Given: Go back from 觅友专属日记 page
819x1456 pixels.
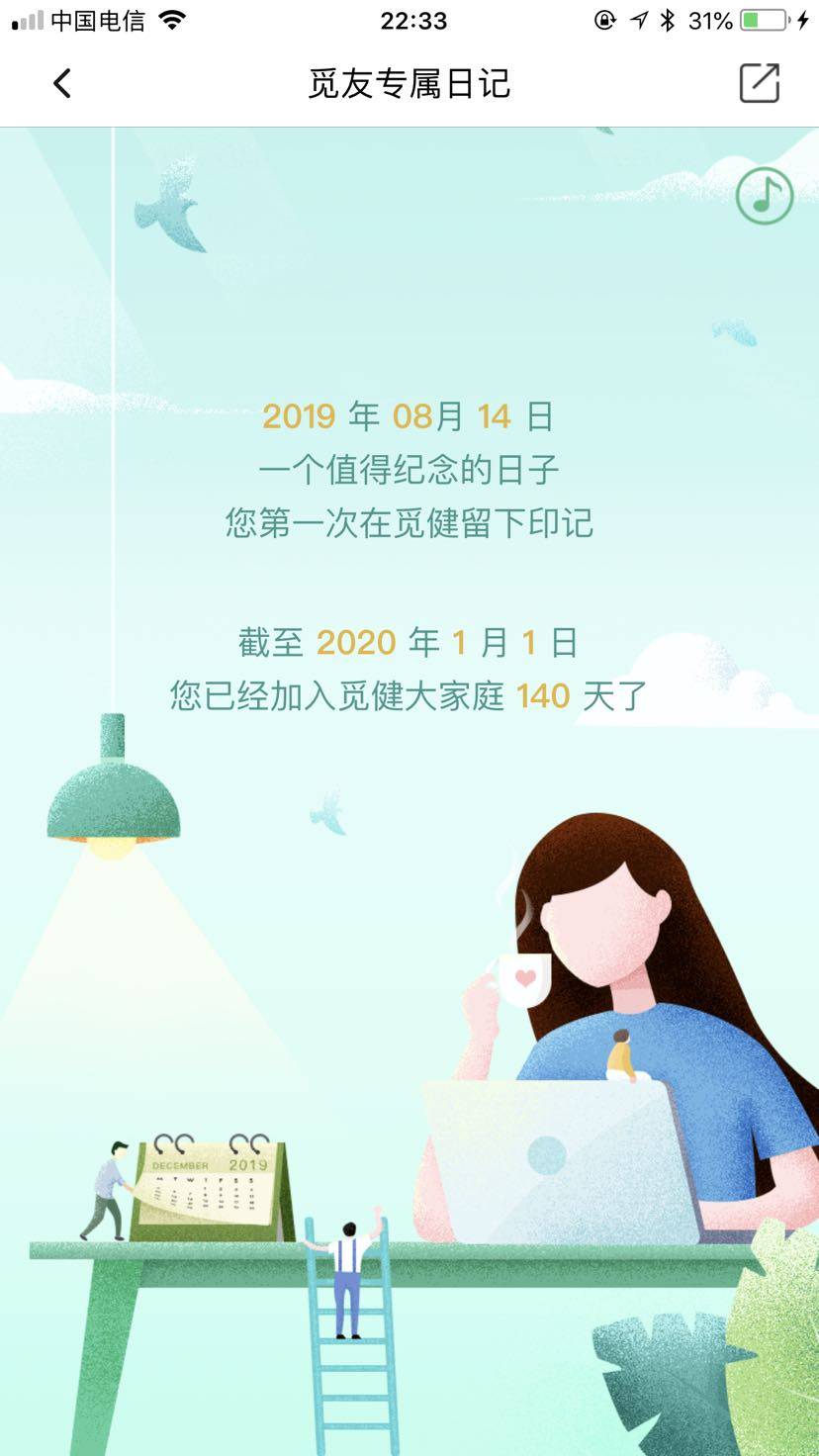Looking at the screenshot, I should click(x=62, y=84).
